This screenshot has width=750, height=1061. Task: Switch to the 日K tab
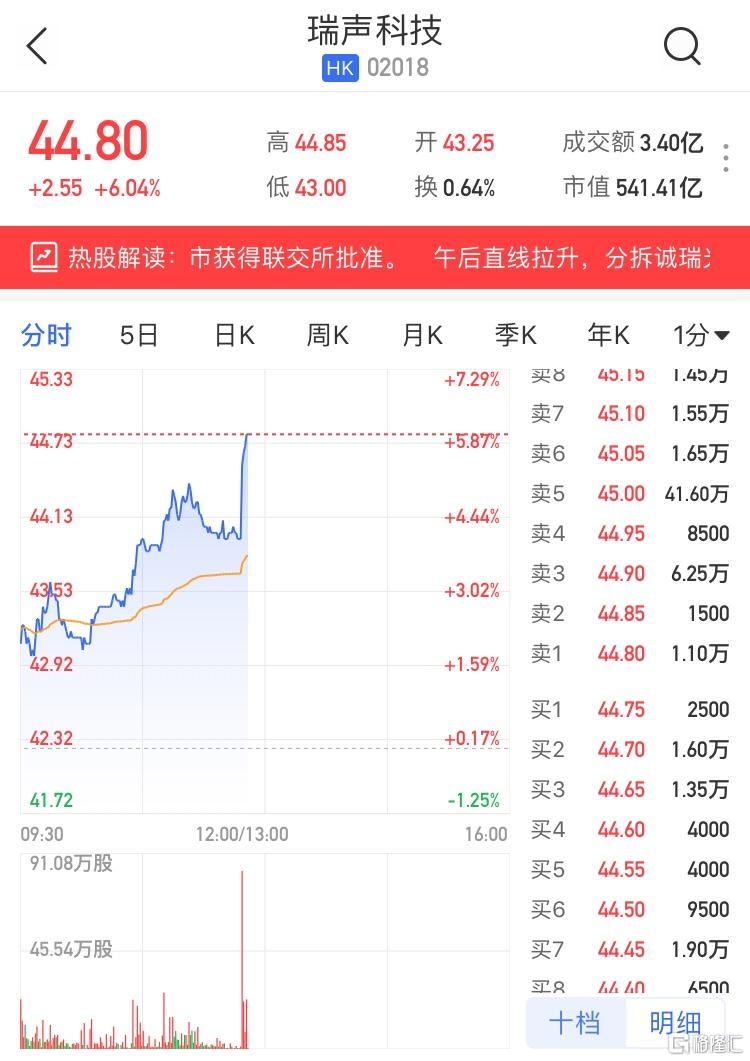(232, 335)
